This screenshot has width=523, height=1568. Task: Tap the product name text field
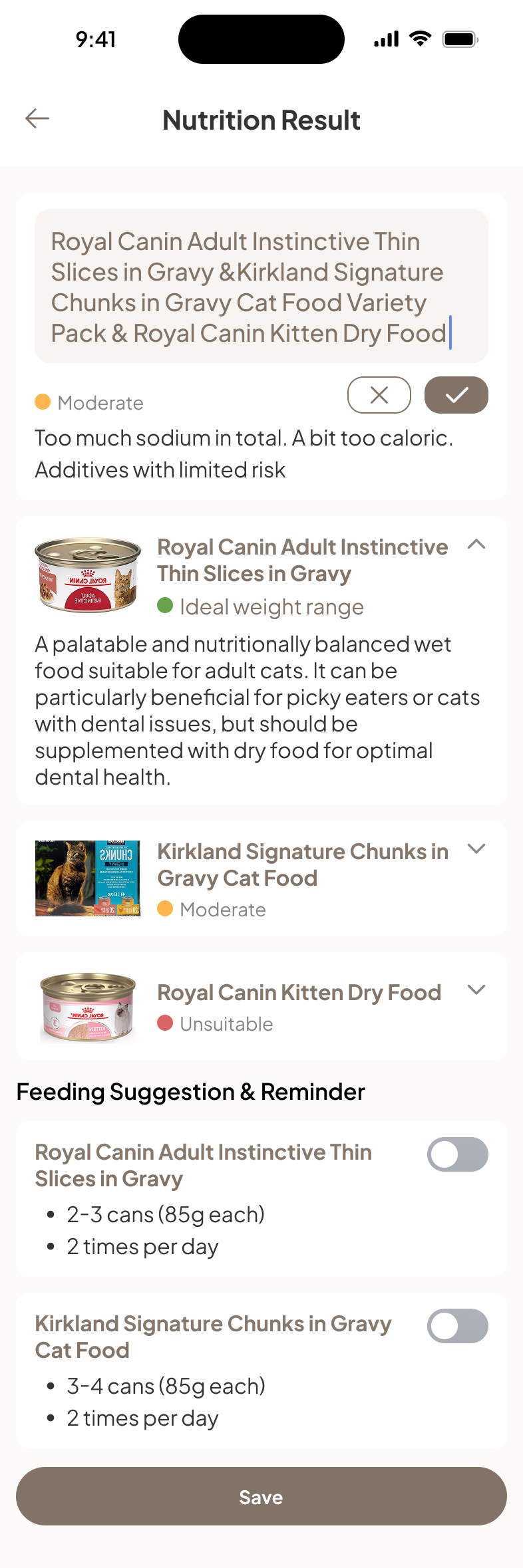point(261,287)
